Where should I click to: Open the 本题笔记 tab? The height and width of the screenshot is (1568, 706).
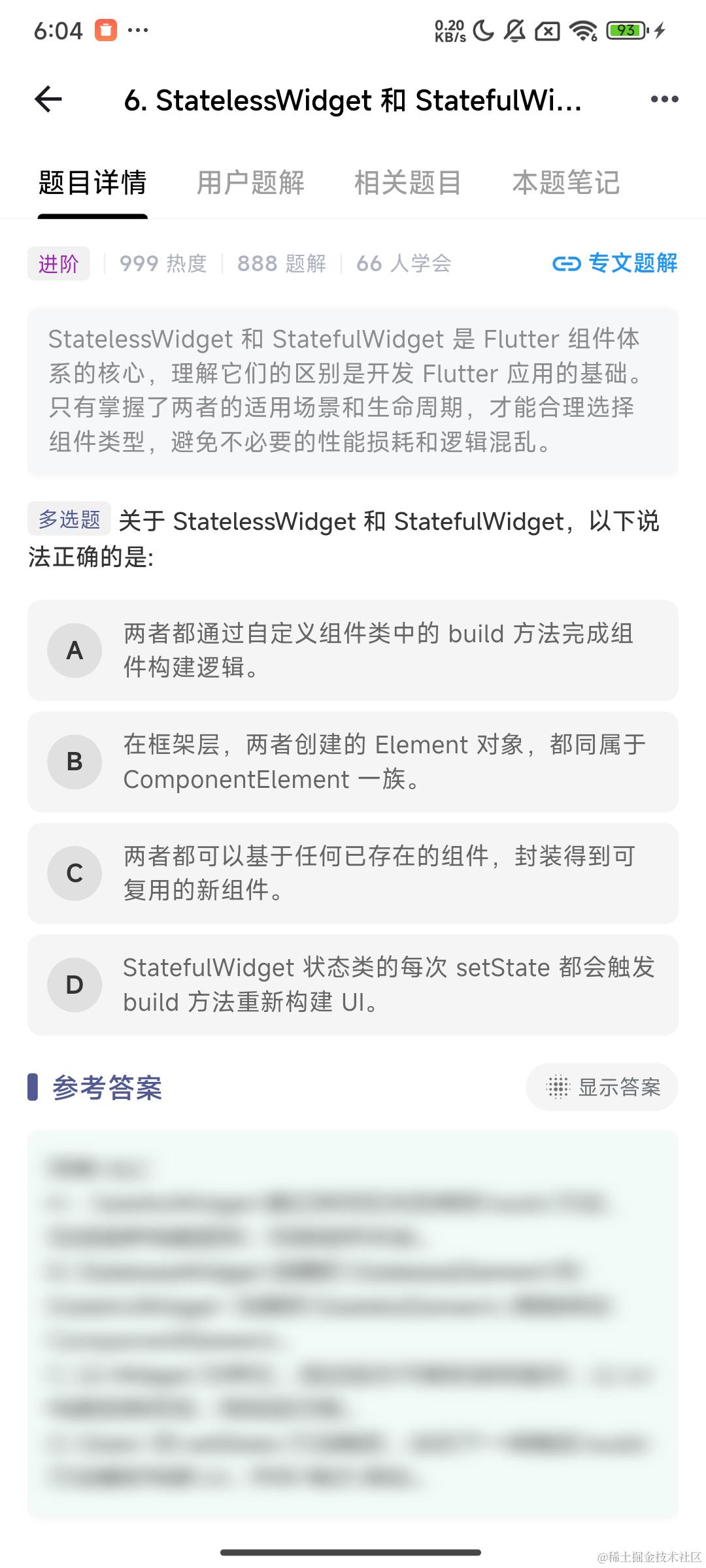(x=566, y=183)
